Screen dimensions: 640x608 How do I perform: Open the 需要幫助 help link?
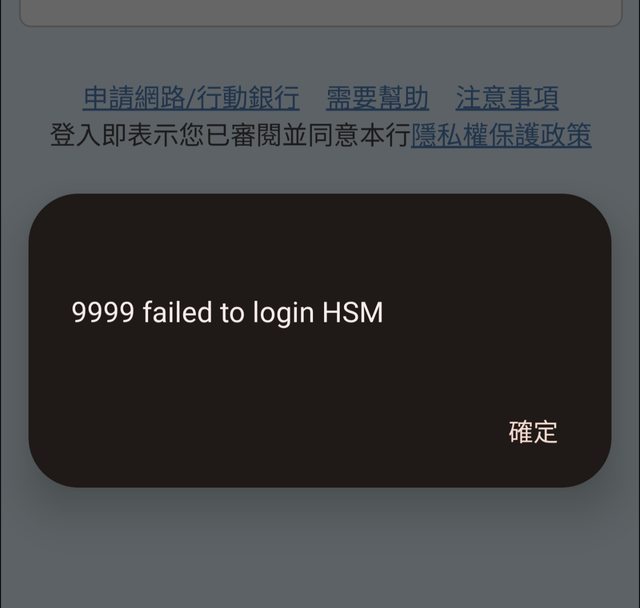[377, 98]
